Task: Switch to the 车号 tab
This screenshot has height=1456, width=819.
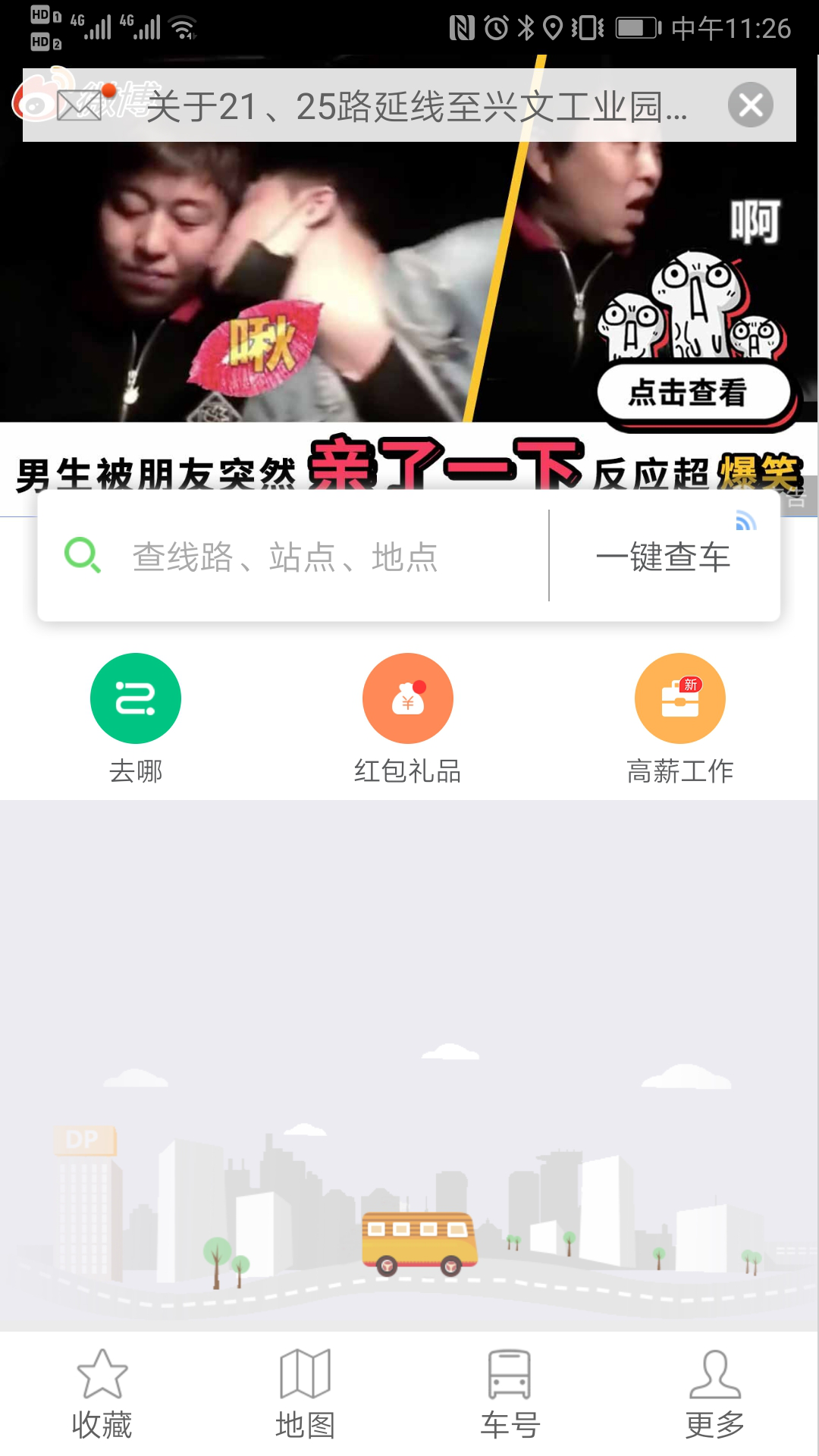Action: (x=510, y=1394)
